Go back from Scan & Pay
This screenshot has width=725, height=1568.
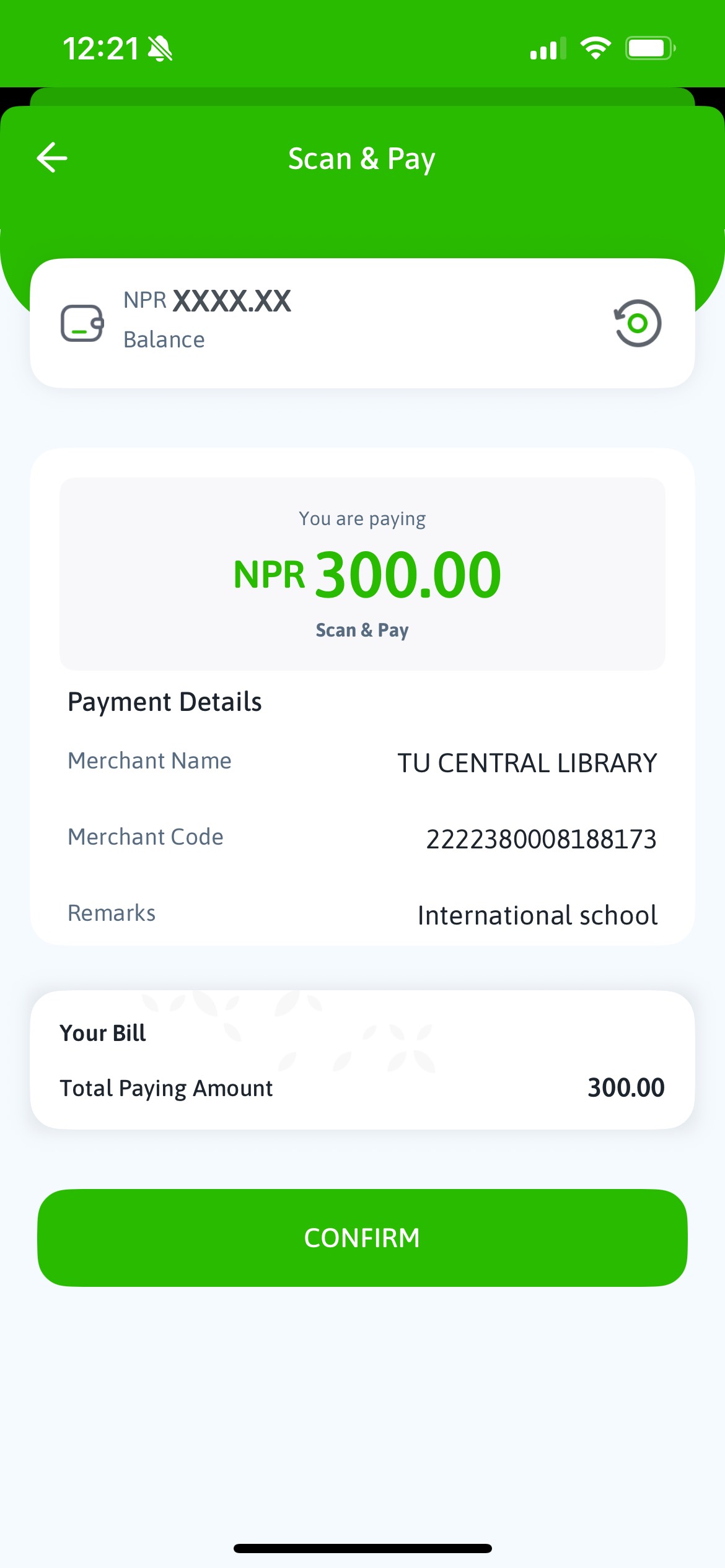pos(52,158)
